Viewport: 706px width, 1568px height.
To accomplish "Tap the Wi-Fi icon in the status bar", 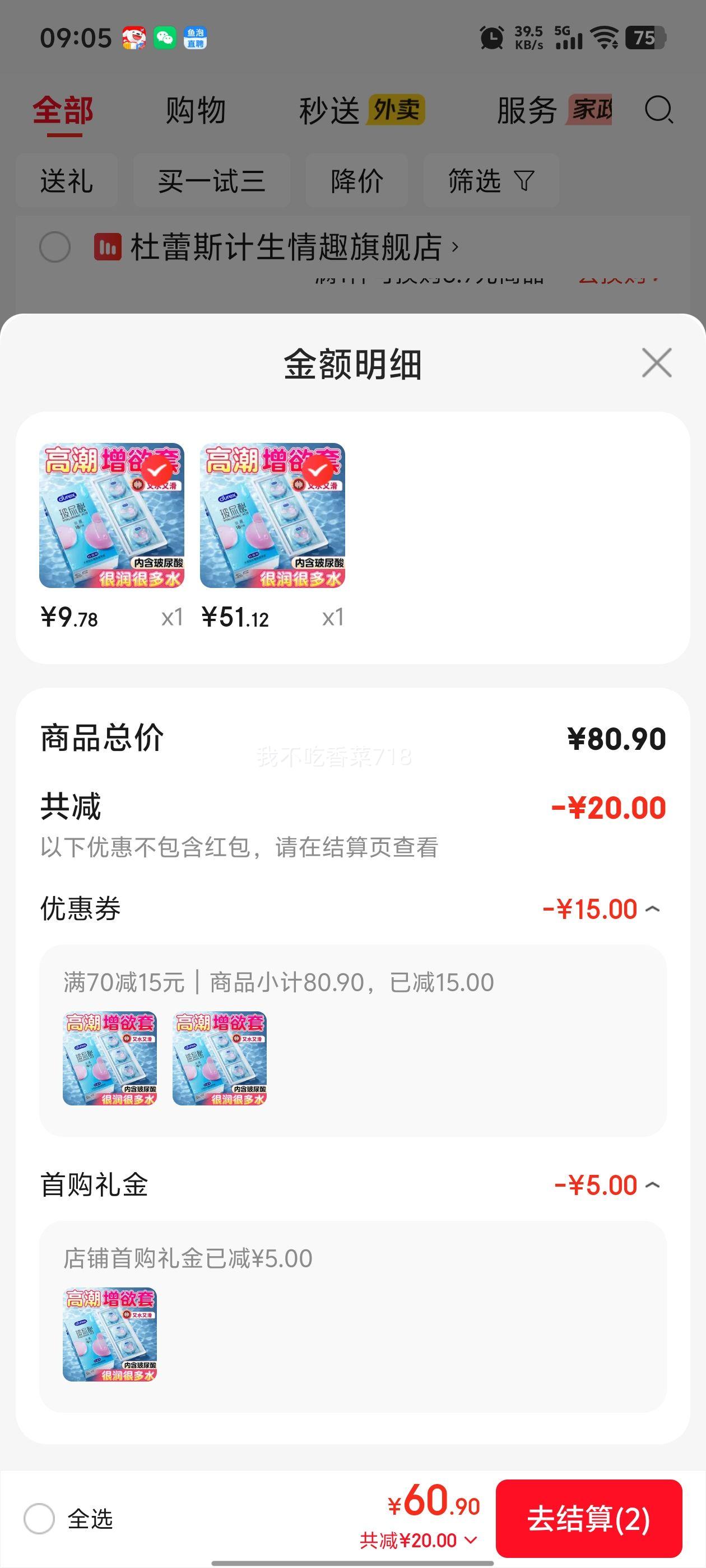I will coord(604,38).
